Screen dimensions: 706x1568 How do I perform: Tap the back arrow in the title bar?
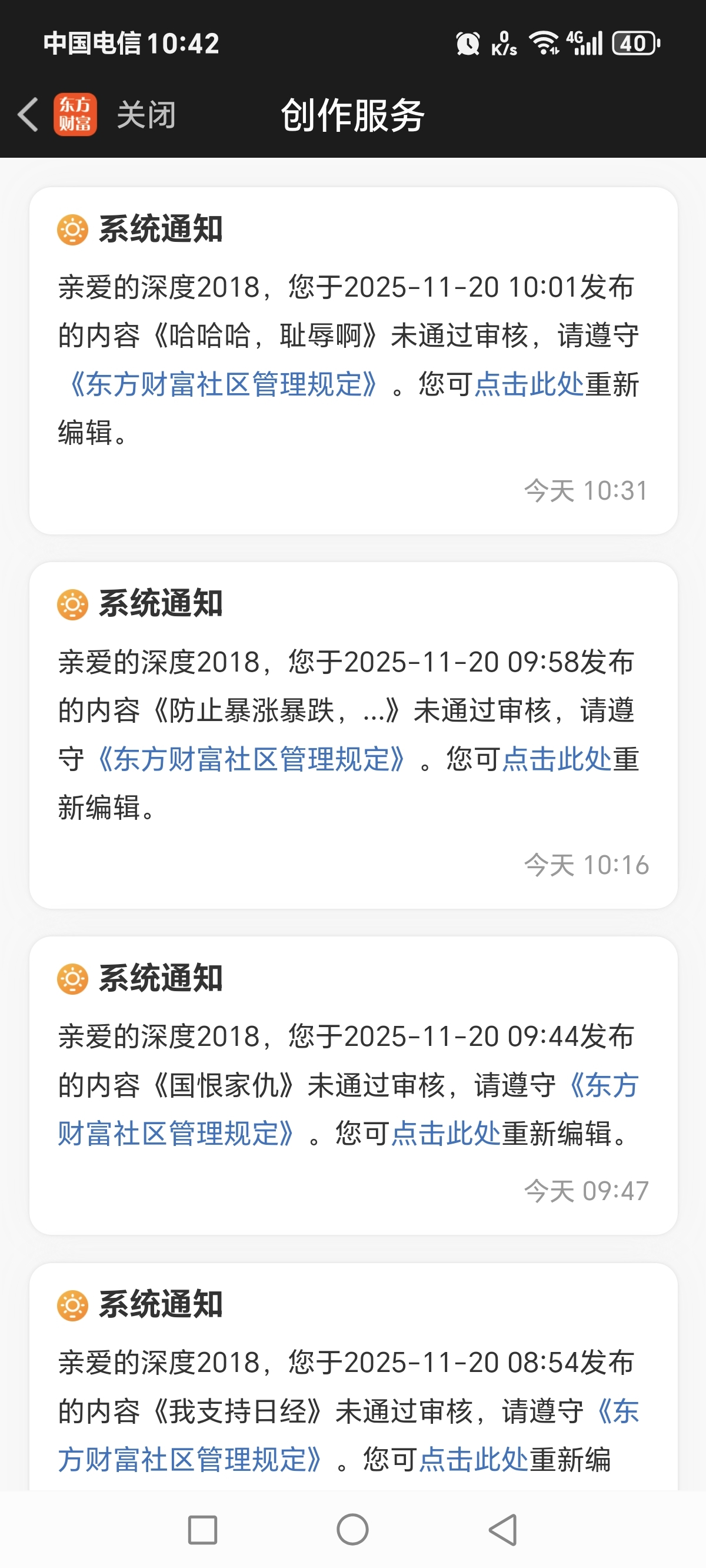click(x=28, y=114)
